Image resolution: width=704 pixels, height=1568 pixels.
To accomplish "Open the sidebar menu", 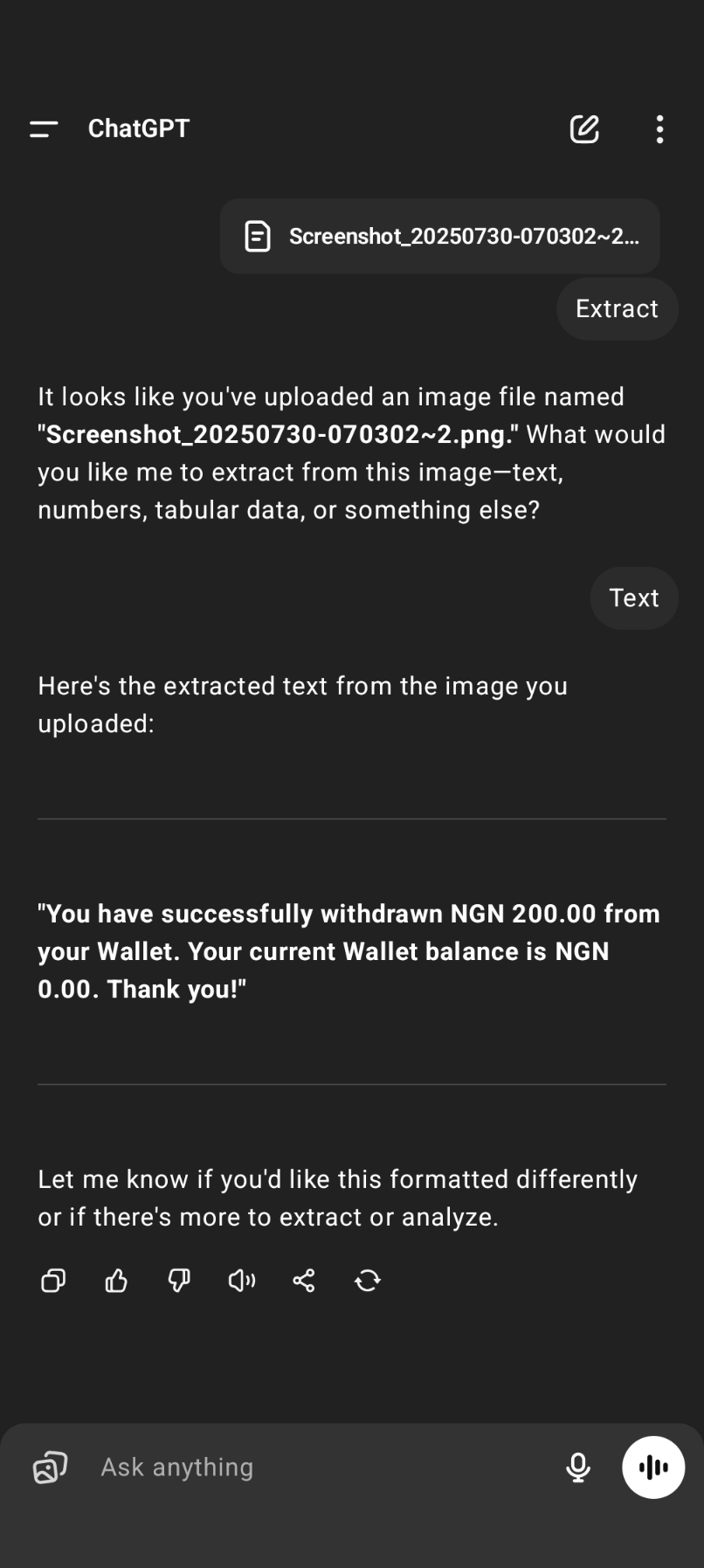I will pyautogui.click(x=43, y=128).
